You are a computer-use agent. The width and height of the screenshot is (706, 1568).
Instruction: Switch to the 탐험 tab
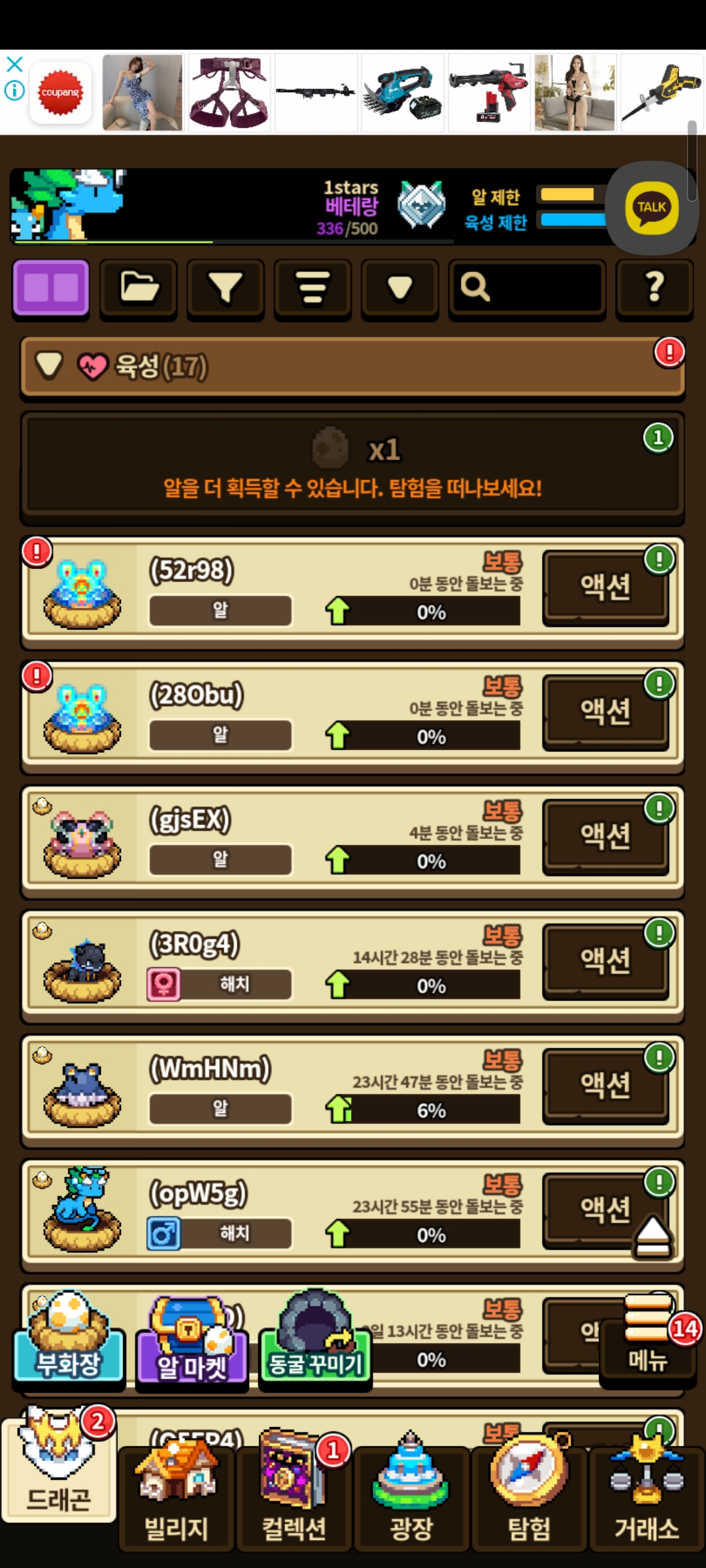click(529, 1496)
